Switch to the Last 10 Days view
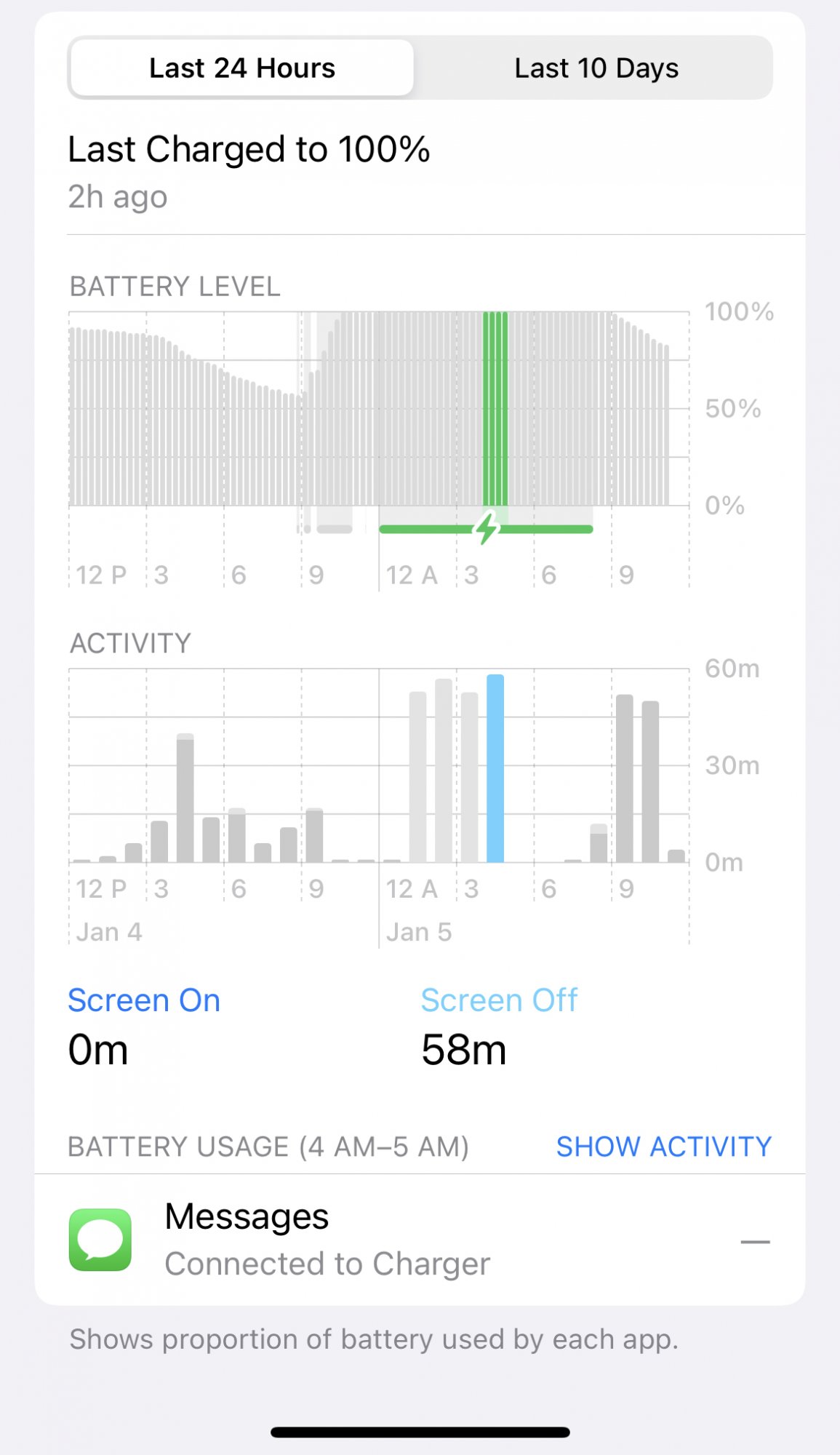 [x=596, y=68]
